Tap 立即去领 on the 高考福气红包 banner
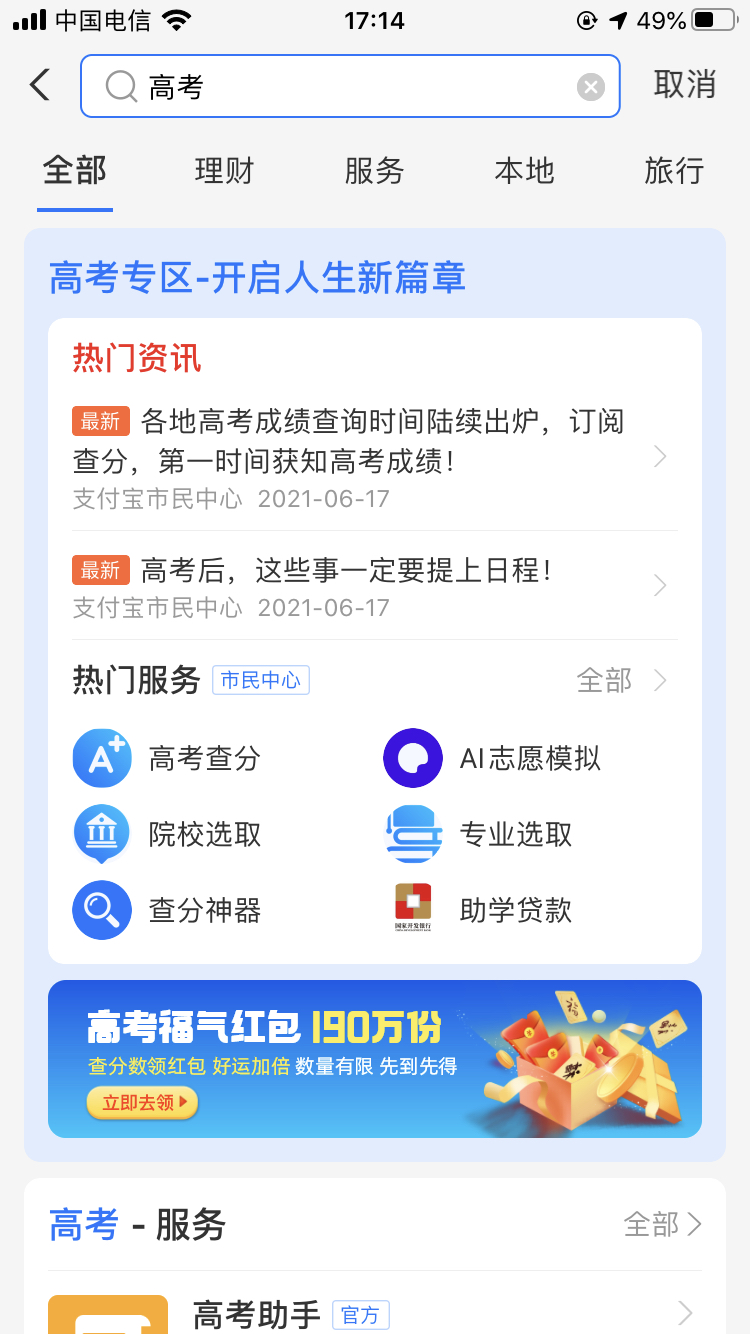The height and width of the screenshot is (1334, 750). [142, 1103]
